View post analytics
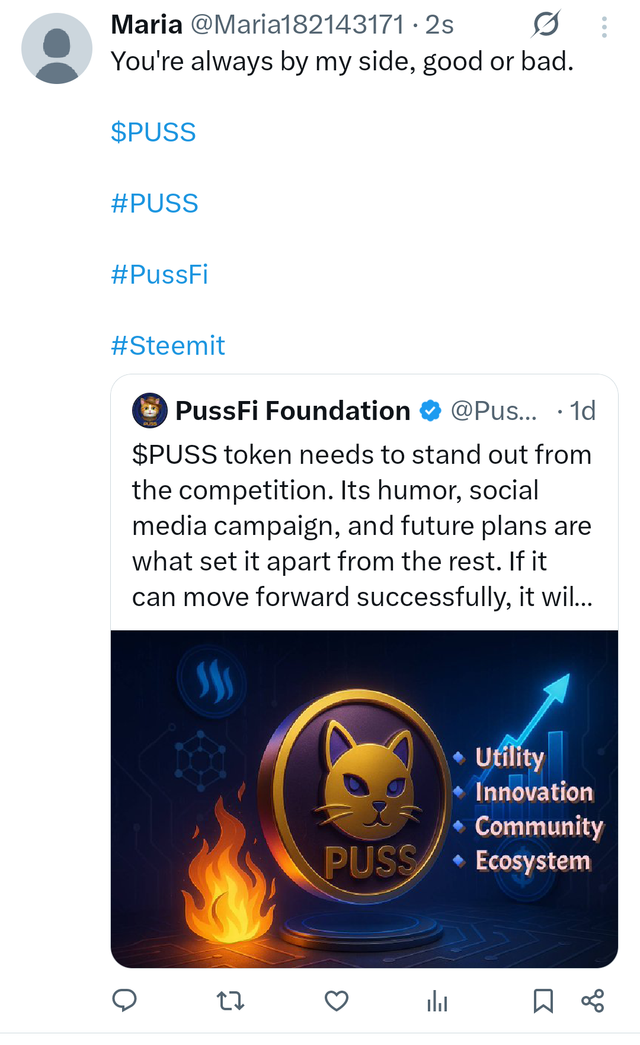Screen dimensions: 640x1045 coord(437,1001)
